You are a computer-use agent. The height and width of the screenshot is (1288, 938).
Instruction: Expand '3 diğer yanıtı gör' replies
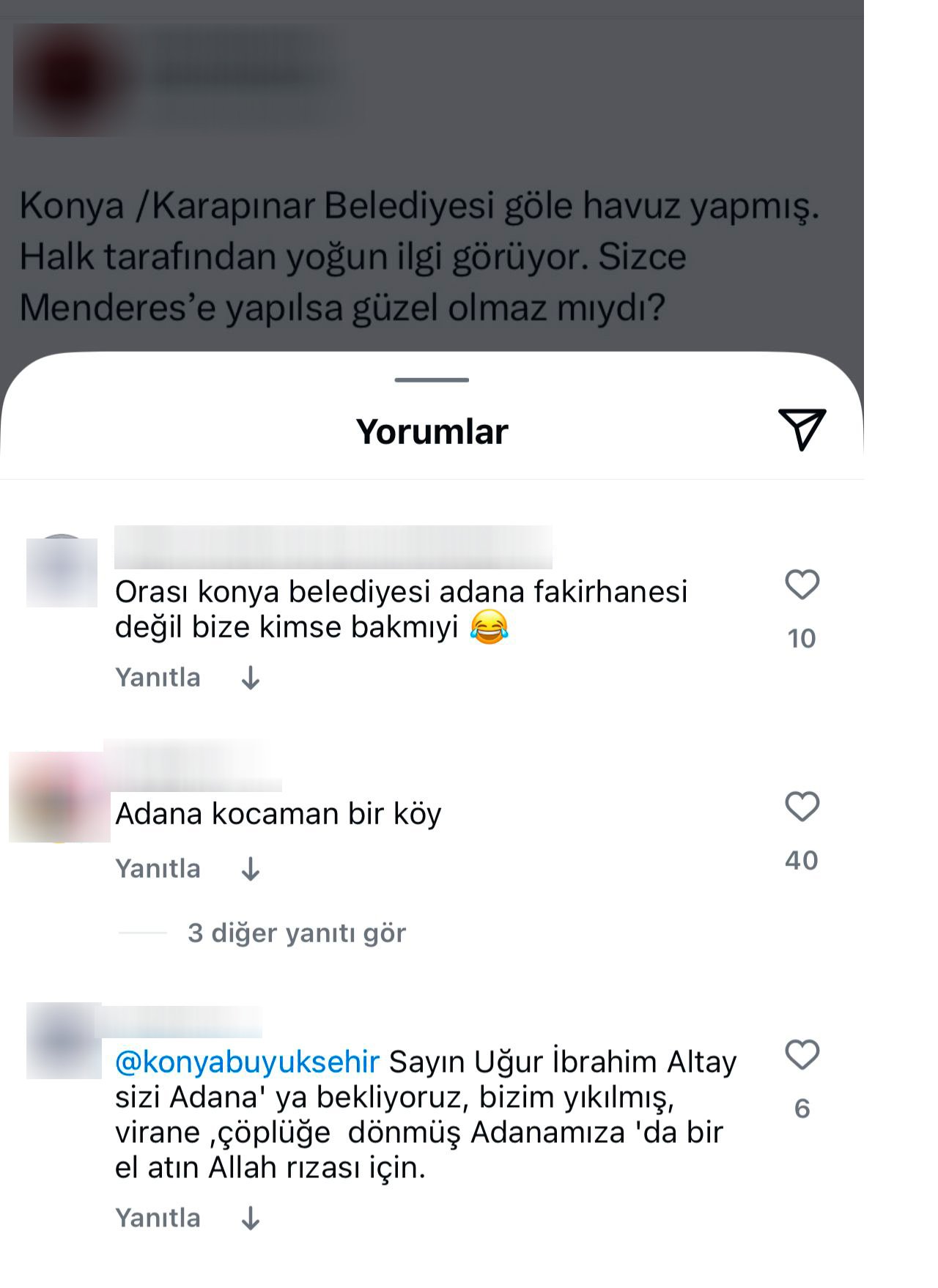[296, 933]
